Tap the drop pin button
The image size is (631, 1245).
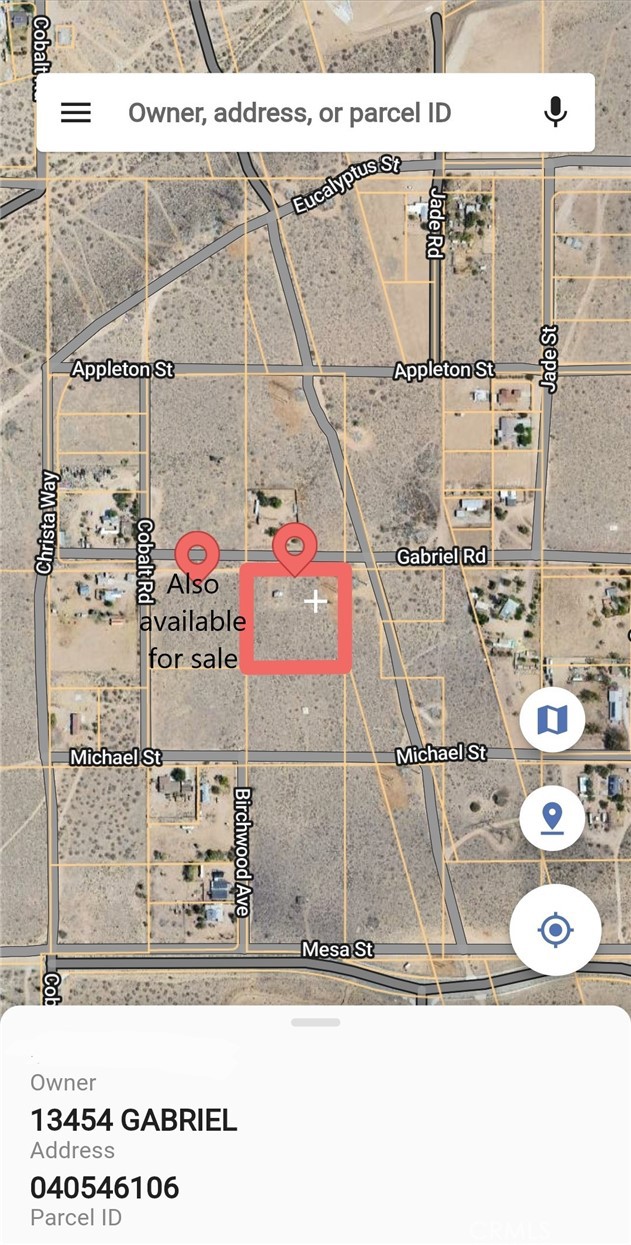click(x=552, y=818)
